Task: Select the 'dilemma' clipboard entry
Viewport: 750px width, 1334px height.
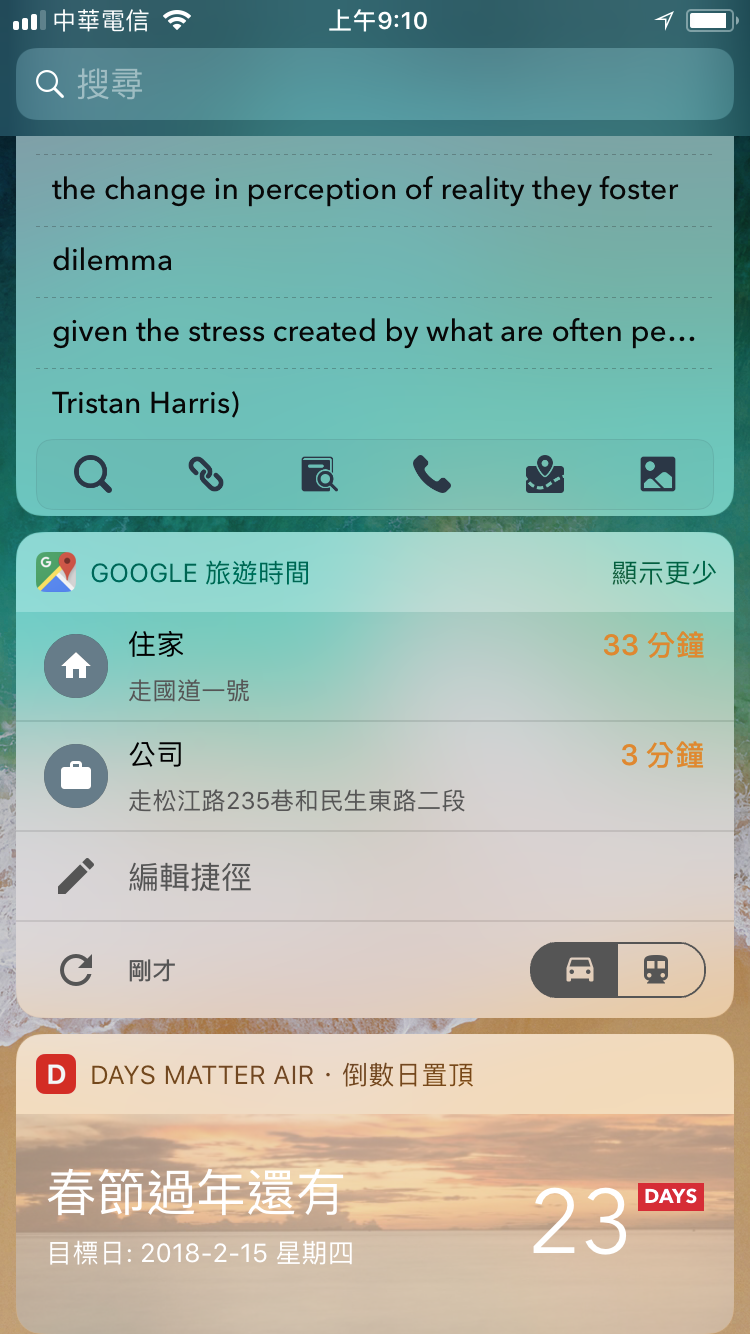Action: pyautogui.click(x=375, y=261)
